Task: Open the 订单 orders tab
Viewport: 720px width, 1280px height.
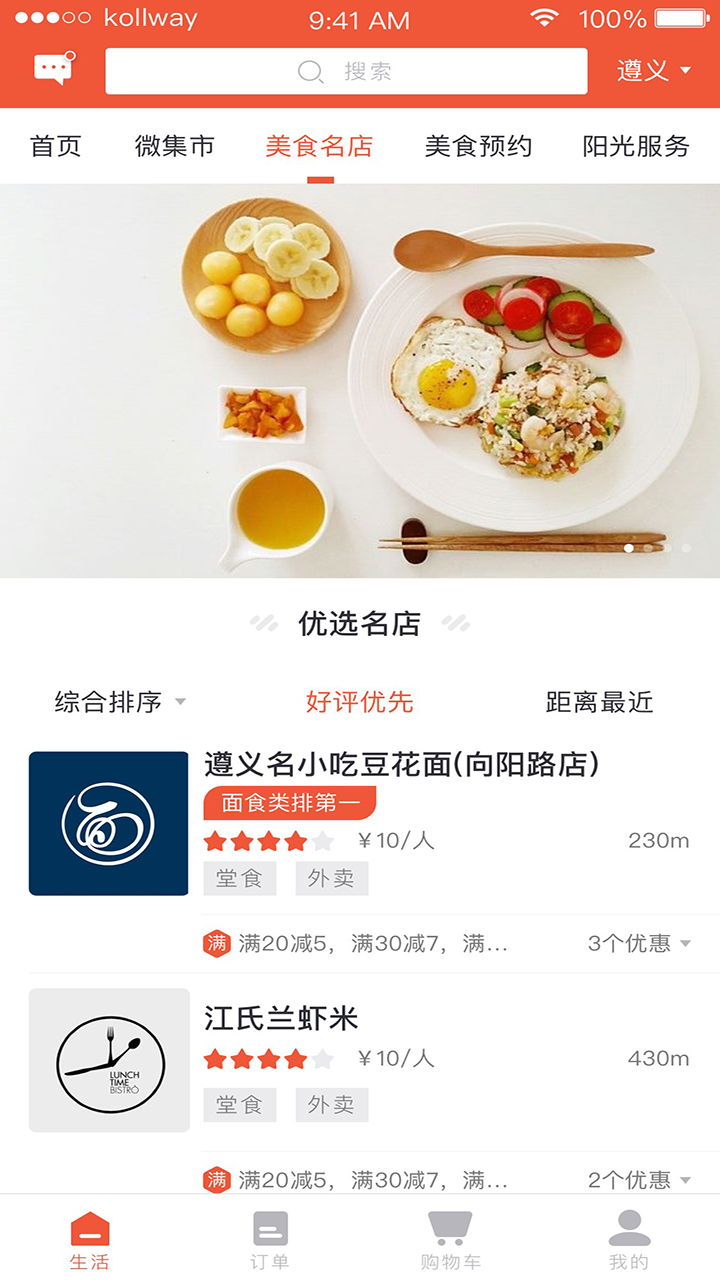Action: [270, 1240]
